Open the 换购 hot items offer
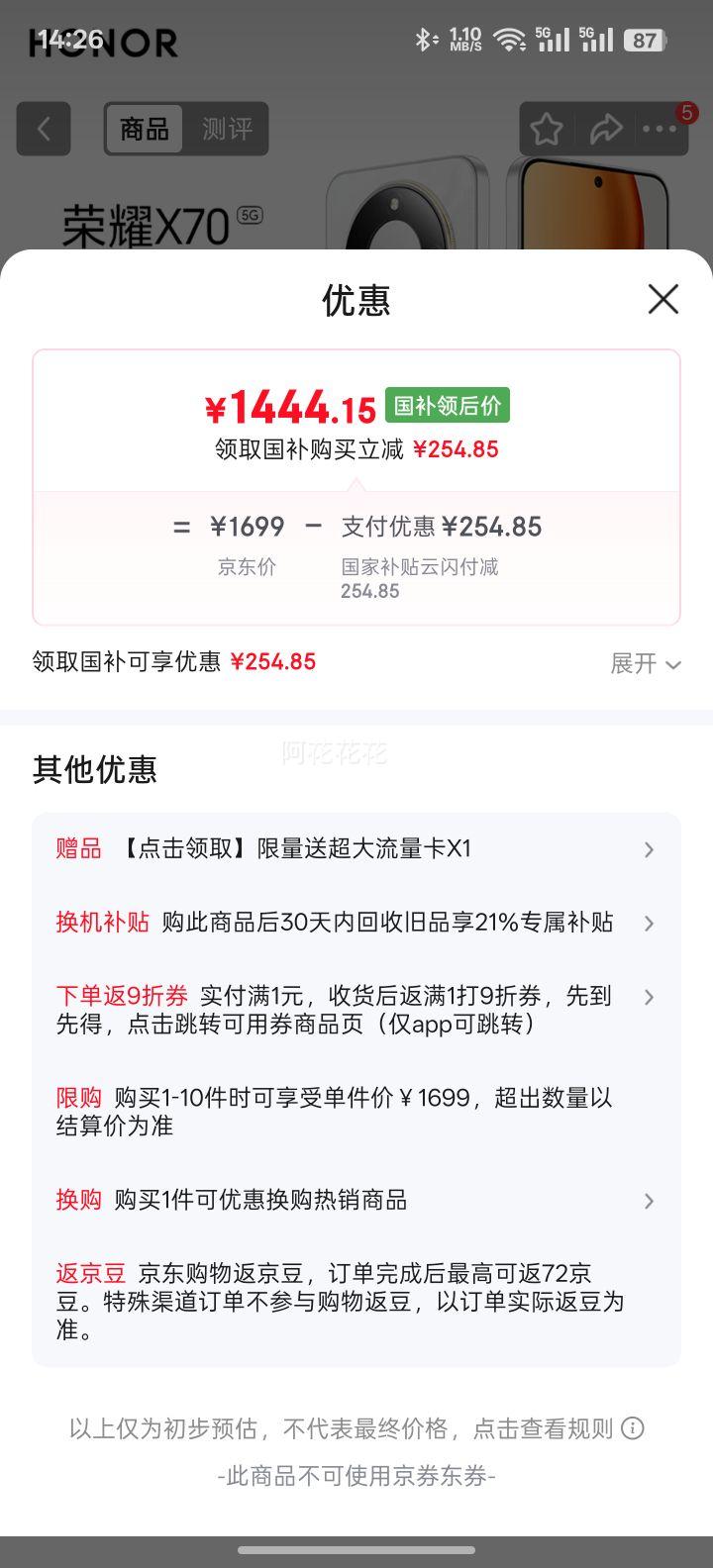 (x=356, y=1201)
